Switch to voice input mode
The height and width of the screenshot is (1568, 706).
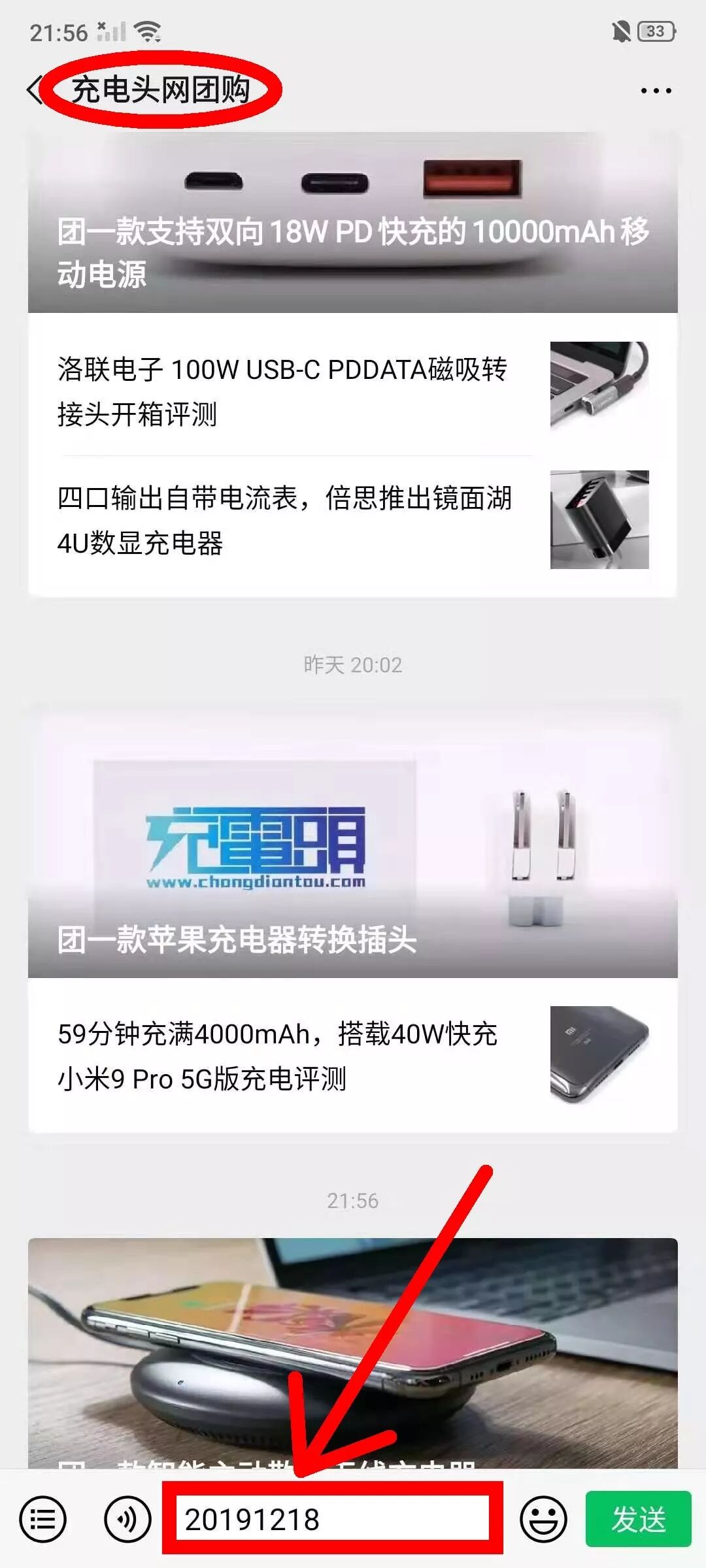127,1519
